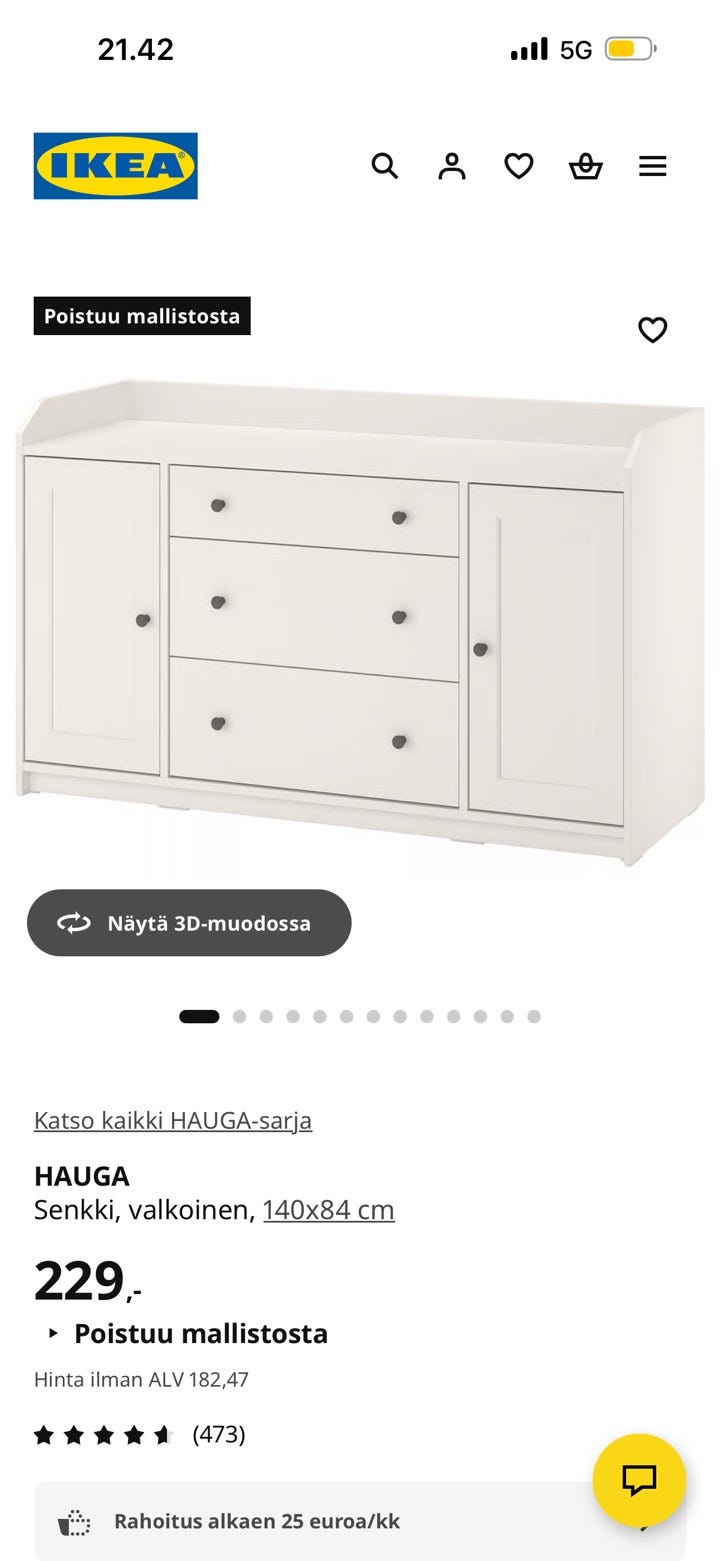Click the Poistuu mallistosta badge
720x1561 pixels.
(142, 317)
